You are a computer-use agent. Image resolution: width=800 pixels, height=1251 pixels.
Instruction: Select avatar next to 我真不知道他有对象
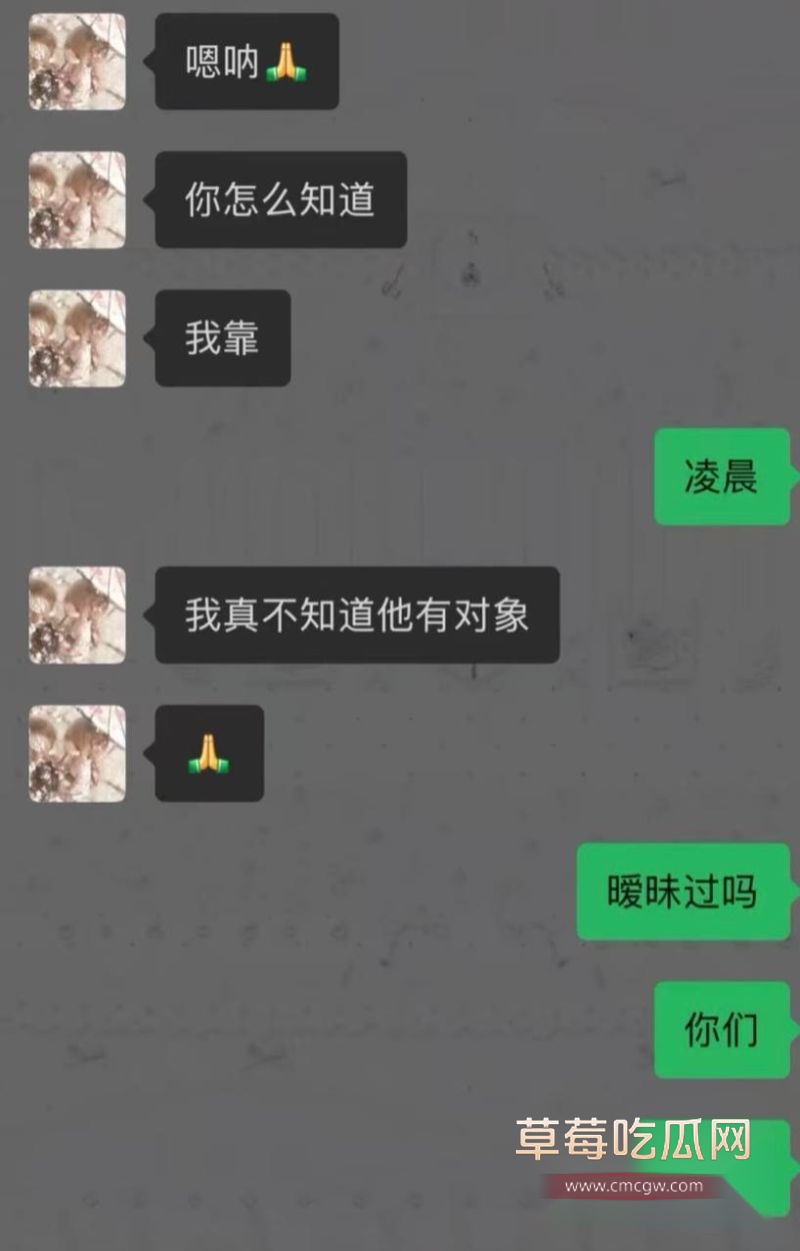point(77,617)
